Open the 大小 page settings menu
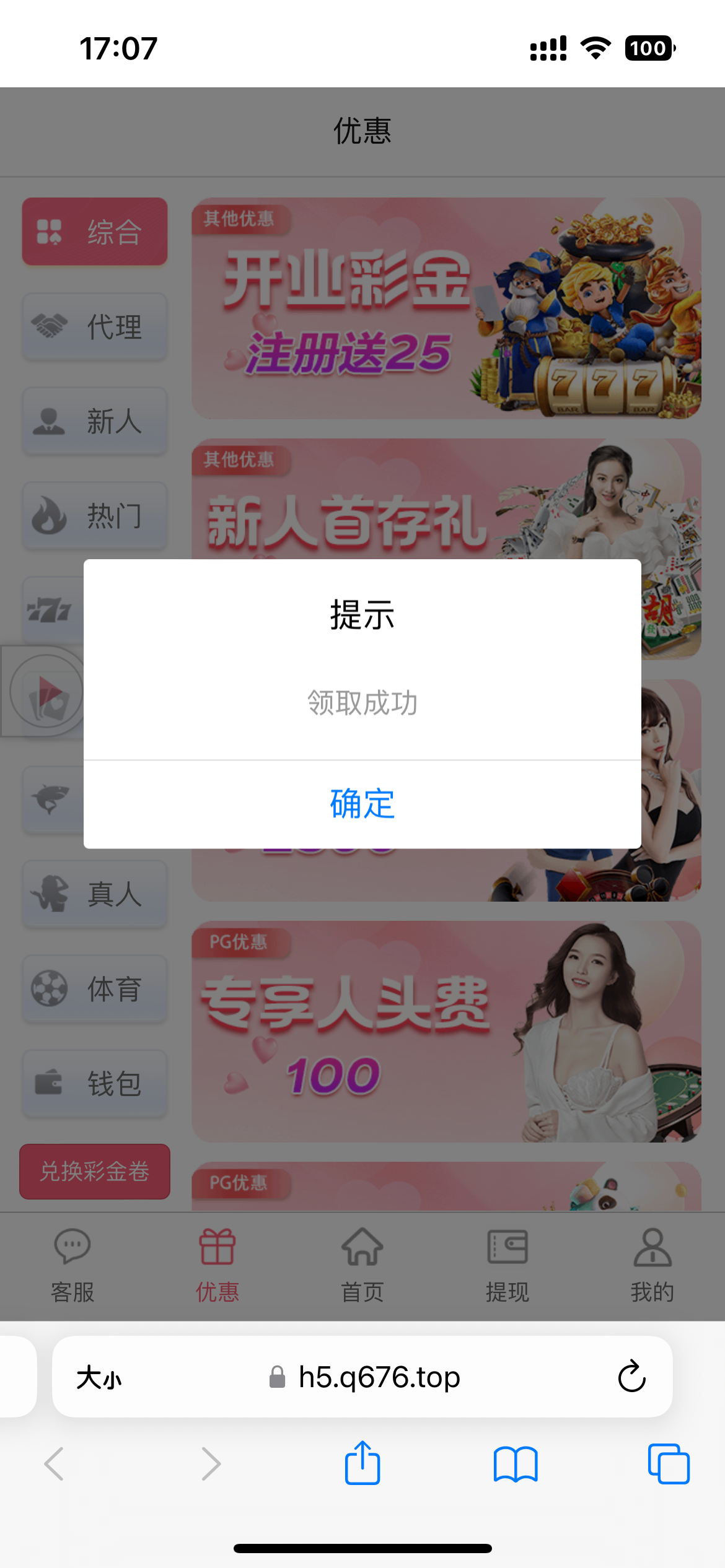The height and width of the screenshot is (1568, 725). pos(99,1378)
